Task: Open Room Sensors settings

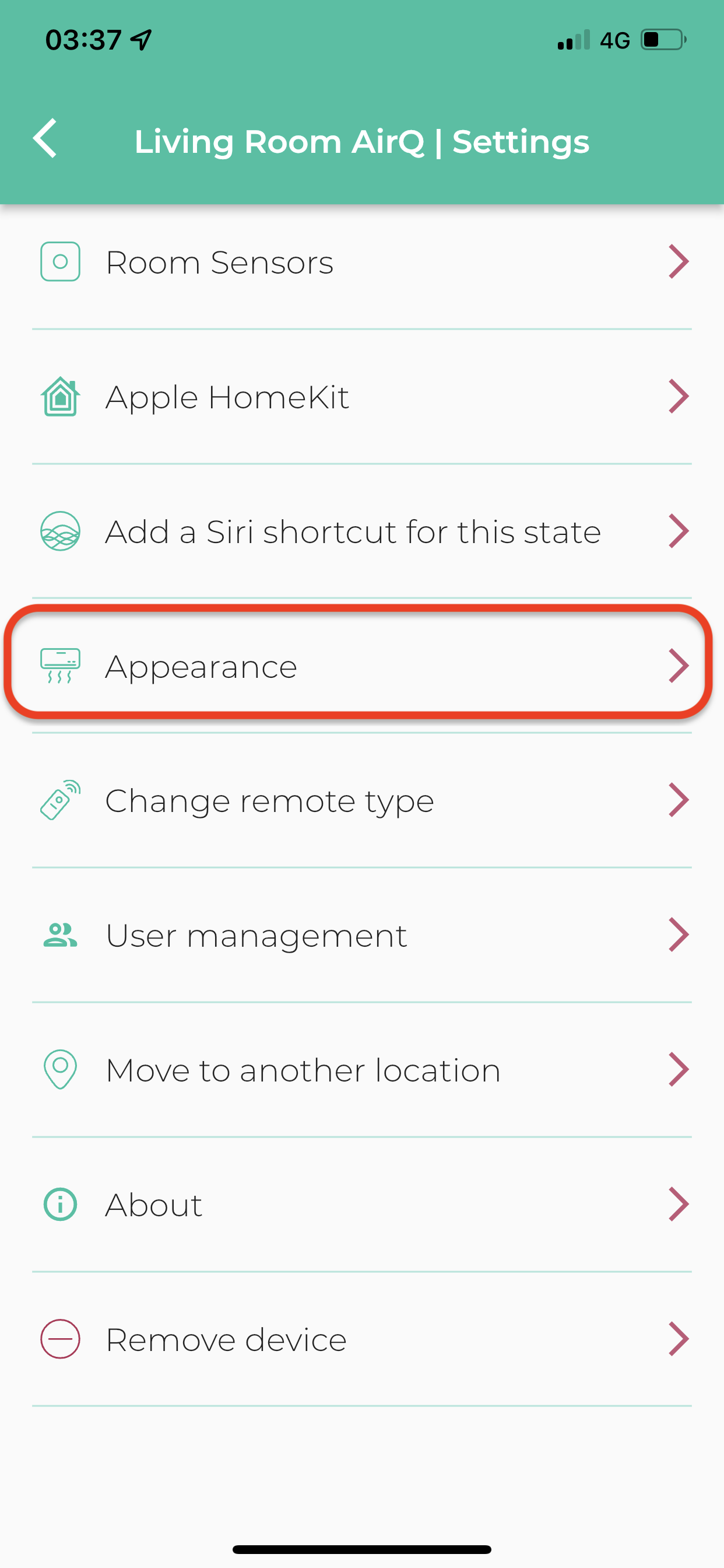Action: (x=362, y=262)
